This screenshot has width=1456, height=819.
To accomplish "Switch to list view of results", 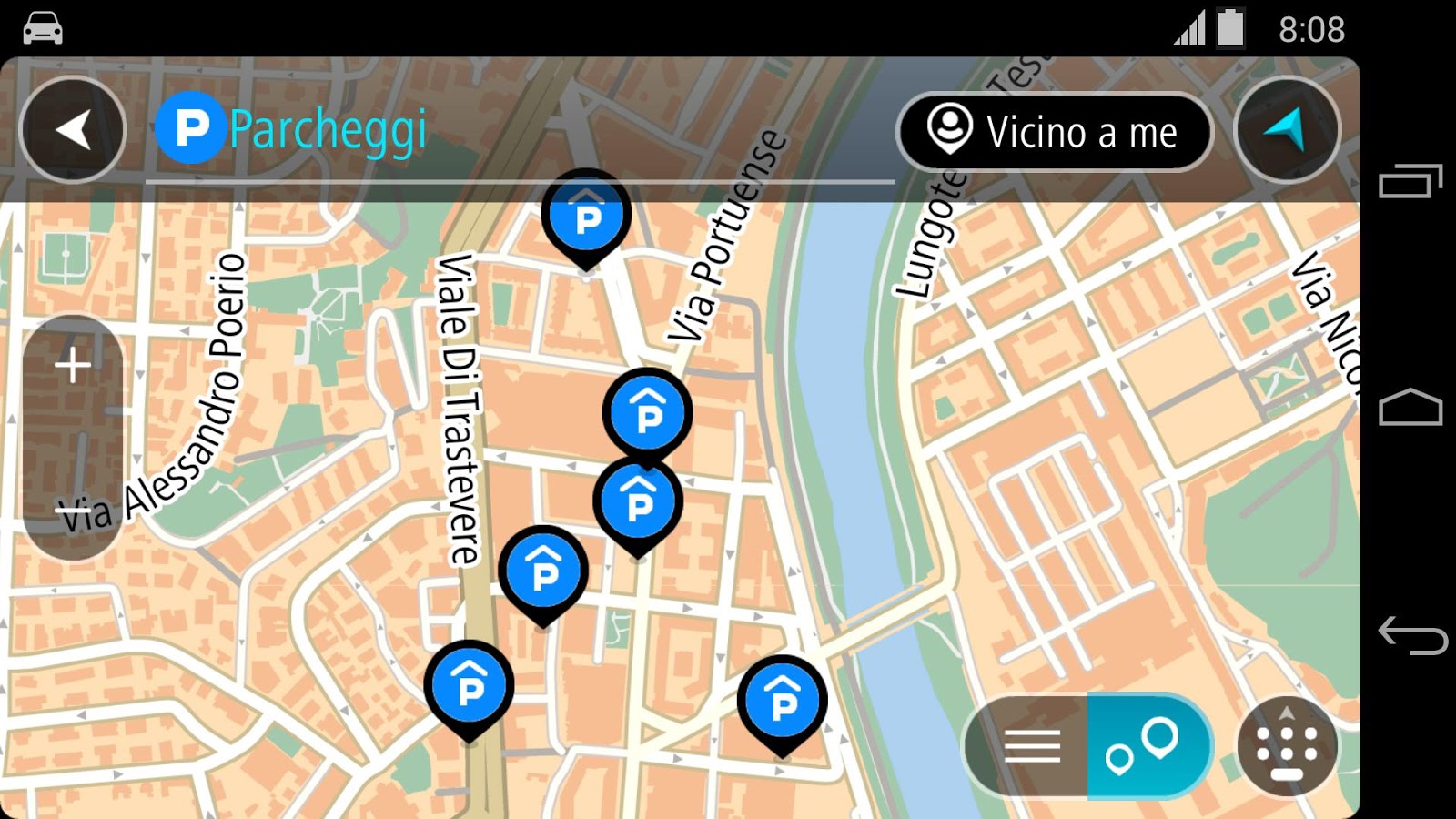I will click(x=1032, y=746).
